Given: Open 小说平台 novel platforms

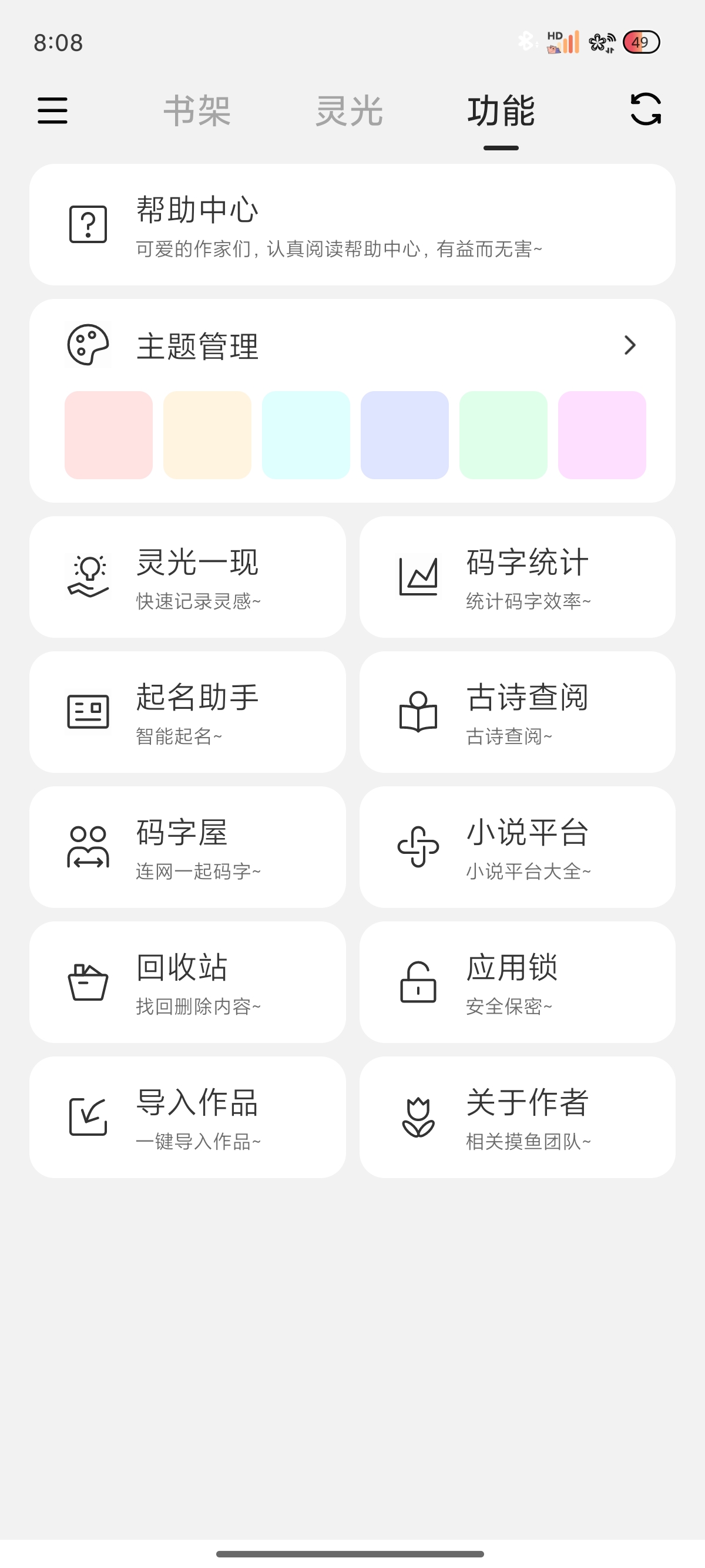Looking at the screenshot, I should [x=517, y=847].
